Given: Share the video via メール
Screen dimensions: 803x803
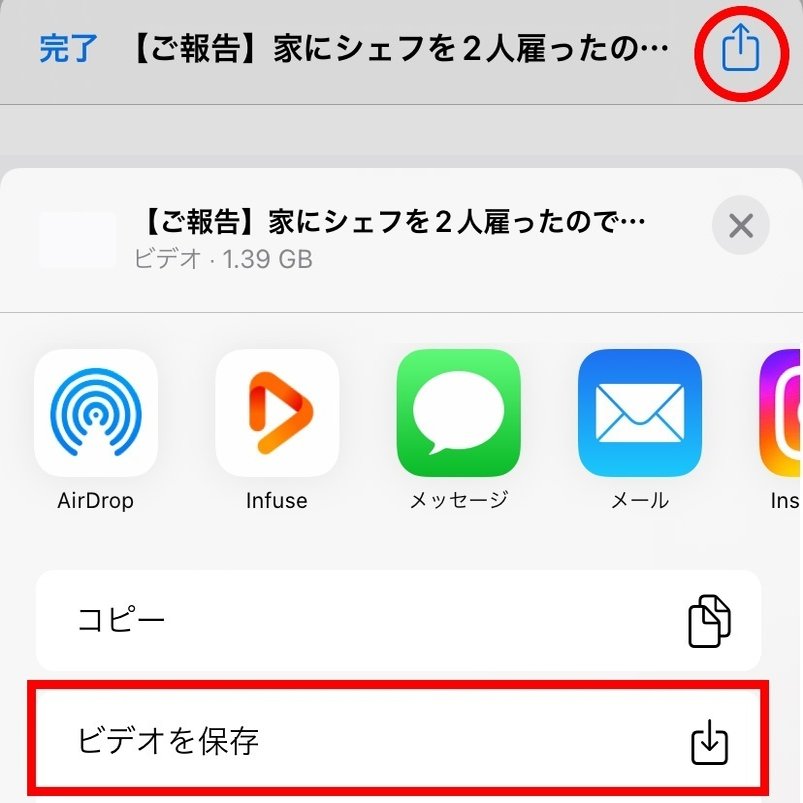Looking at the screenshot, I should point(639,411).
